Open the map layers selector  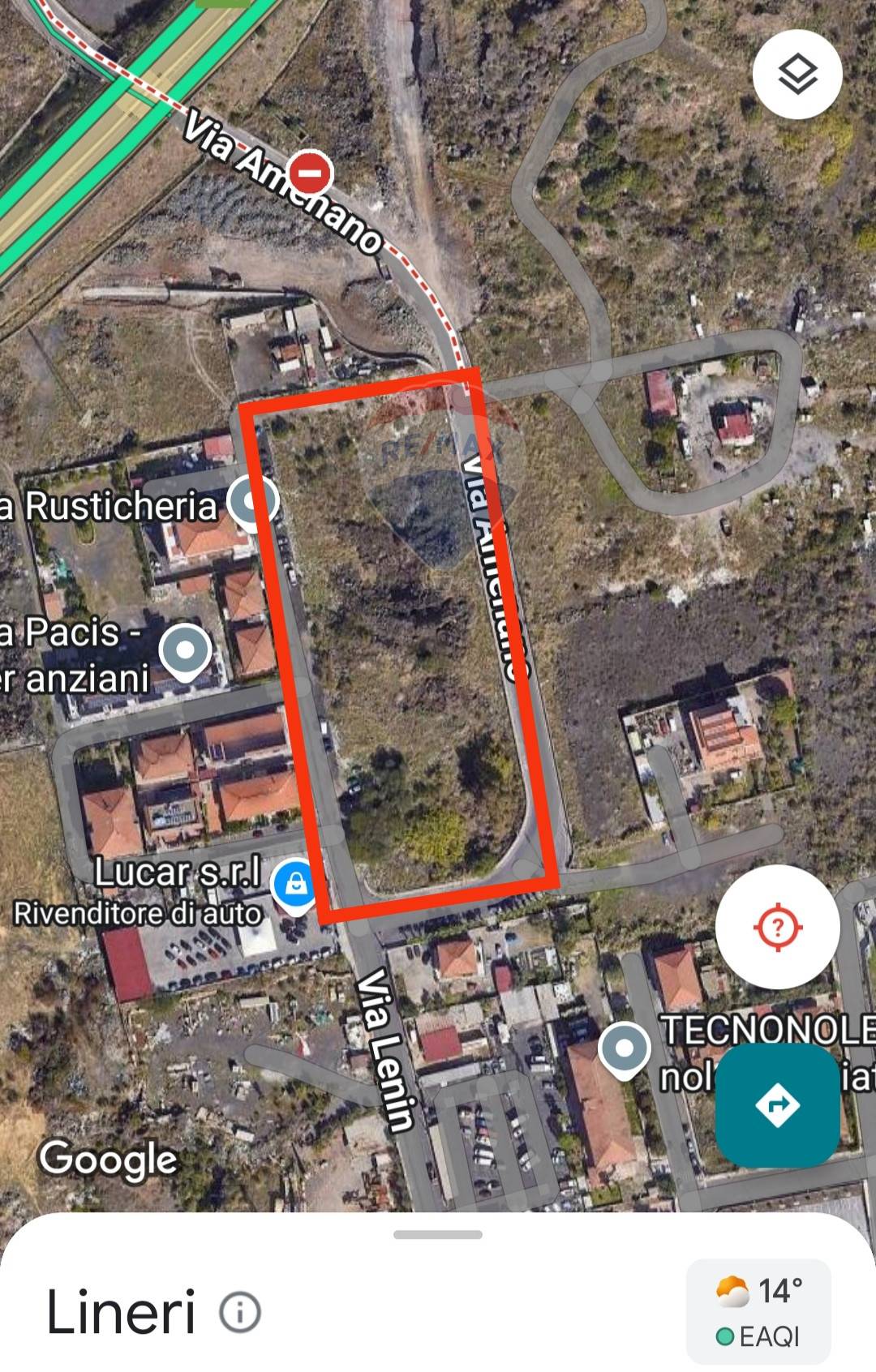(797, 75)
